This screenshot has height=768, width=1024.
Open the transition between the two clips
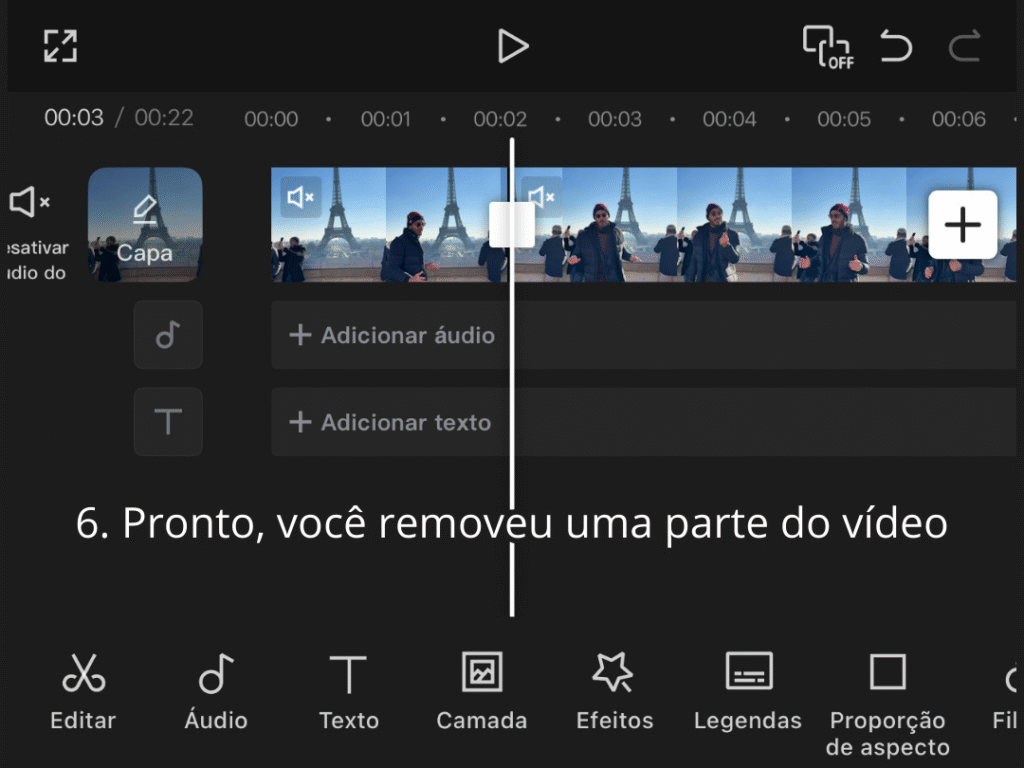click(511, 224)
